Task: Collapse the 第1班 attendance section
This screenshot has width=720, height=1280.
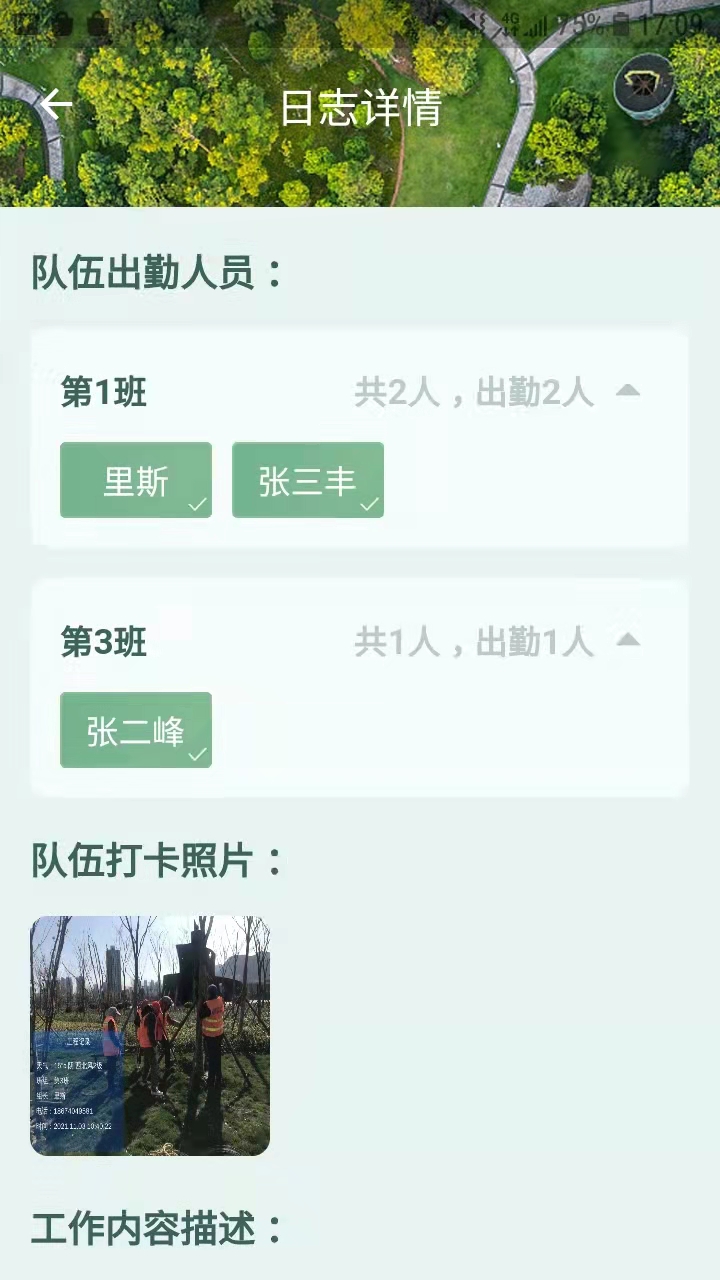Action: [x=628, y=391]
